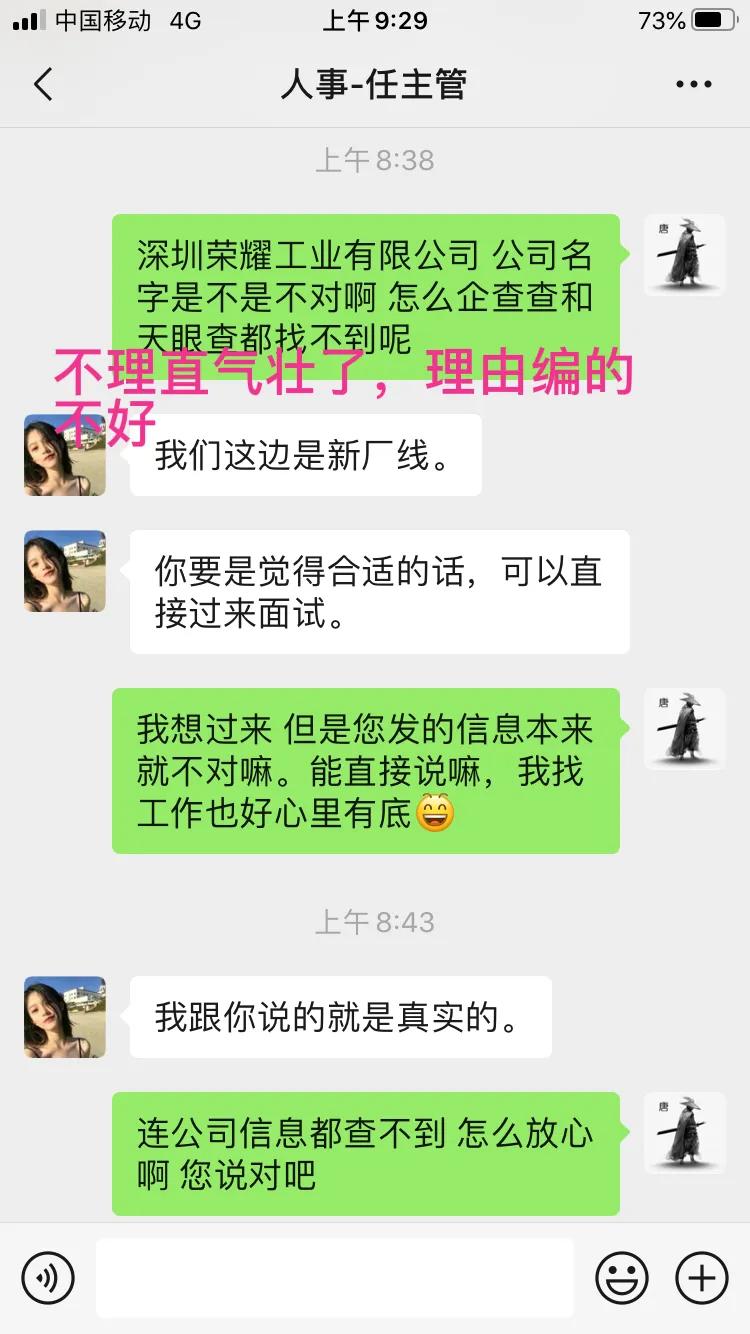Open chat settings via ellipsis icon
Viewport: 750px width, 1334px height.
(x=692, y=85)
